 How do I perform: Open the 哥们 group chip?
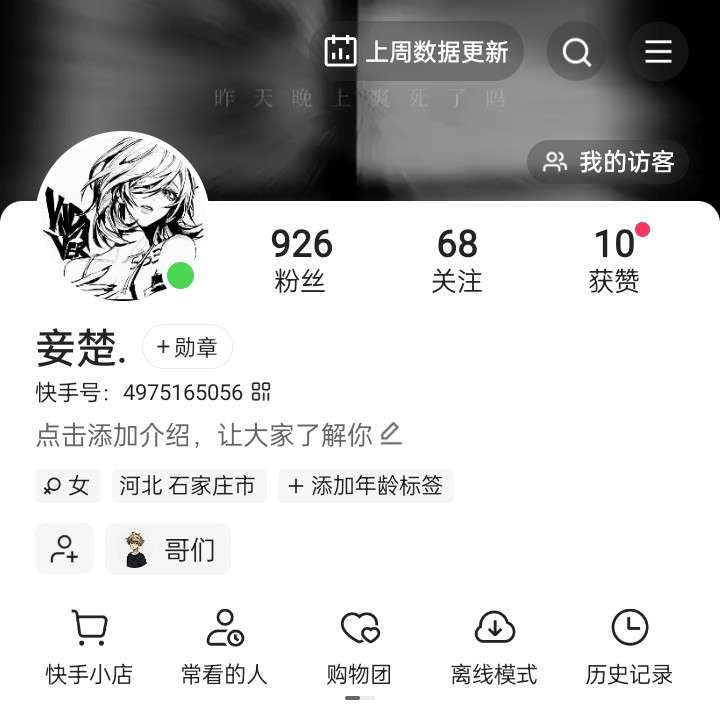(168, 549)
